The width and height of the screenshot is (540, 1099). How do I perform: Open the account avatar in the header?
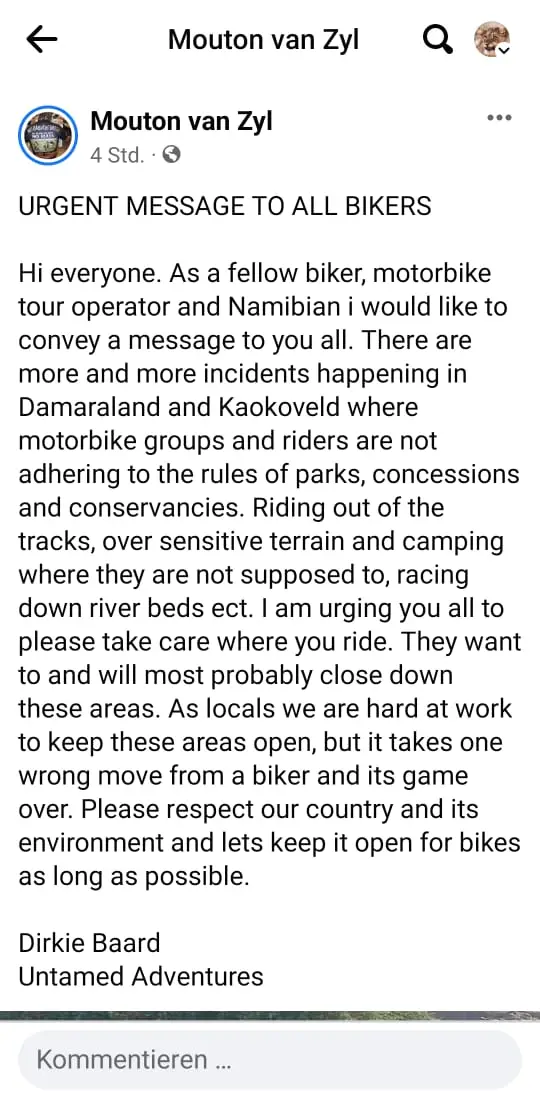pos(492,39)
